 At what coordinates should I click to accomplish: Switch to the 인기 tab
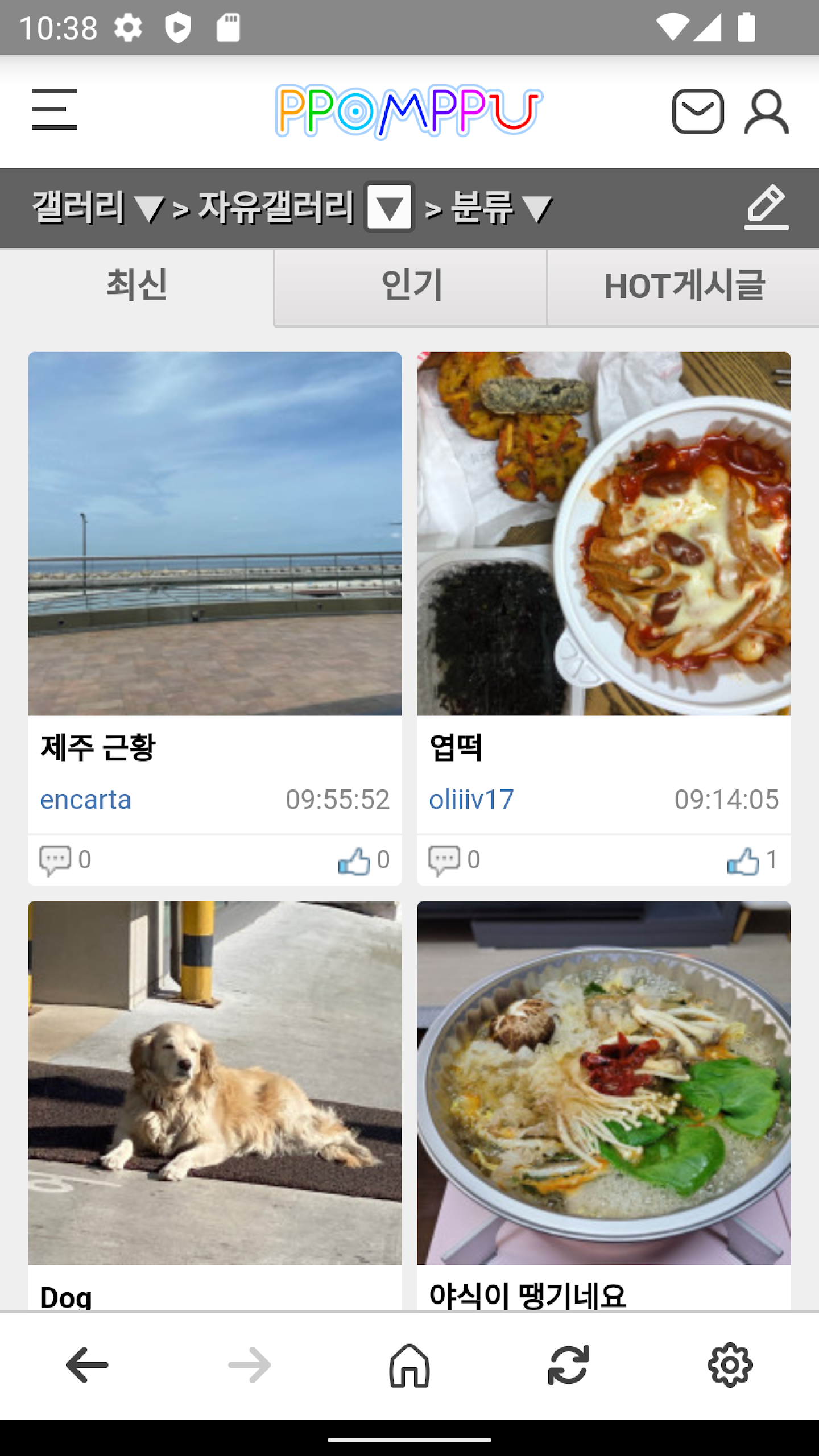[411, 287]
